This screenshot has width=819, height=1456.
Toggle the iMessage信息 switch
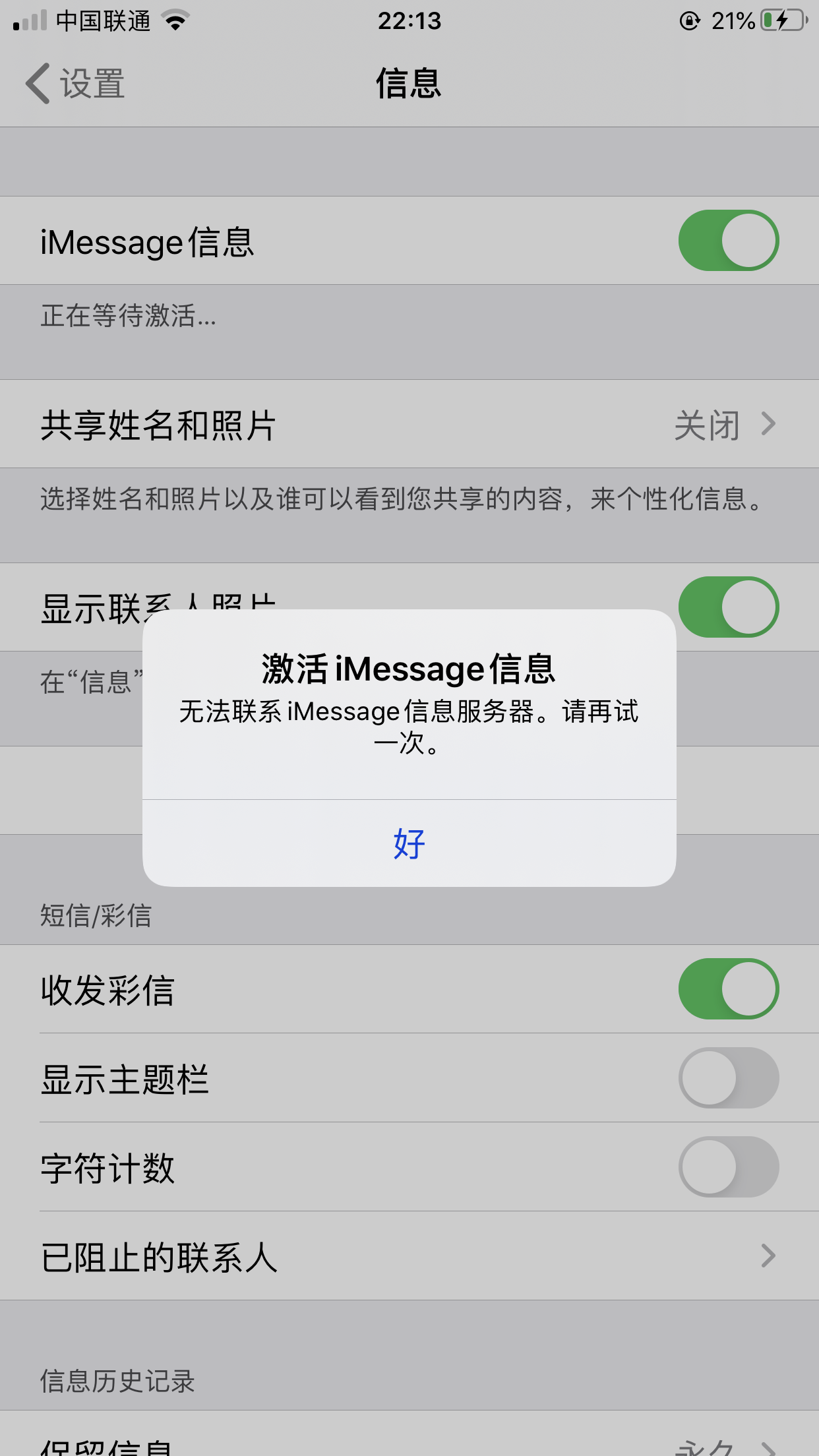click(728, 241)
